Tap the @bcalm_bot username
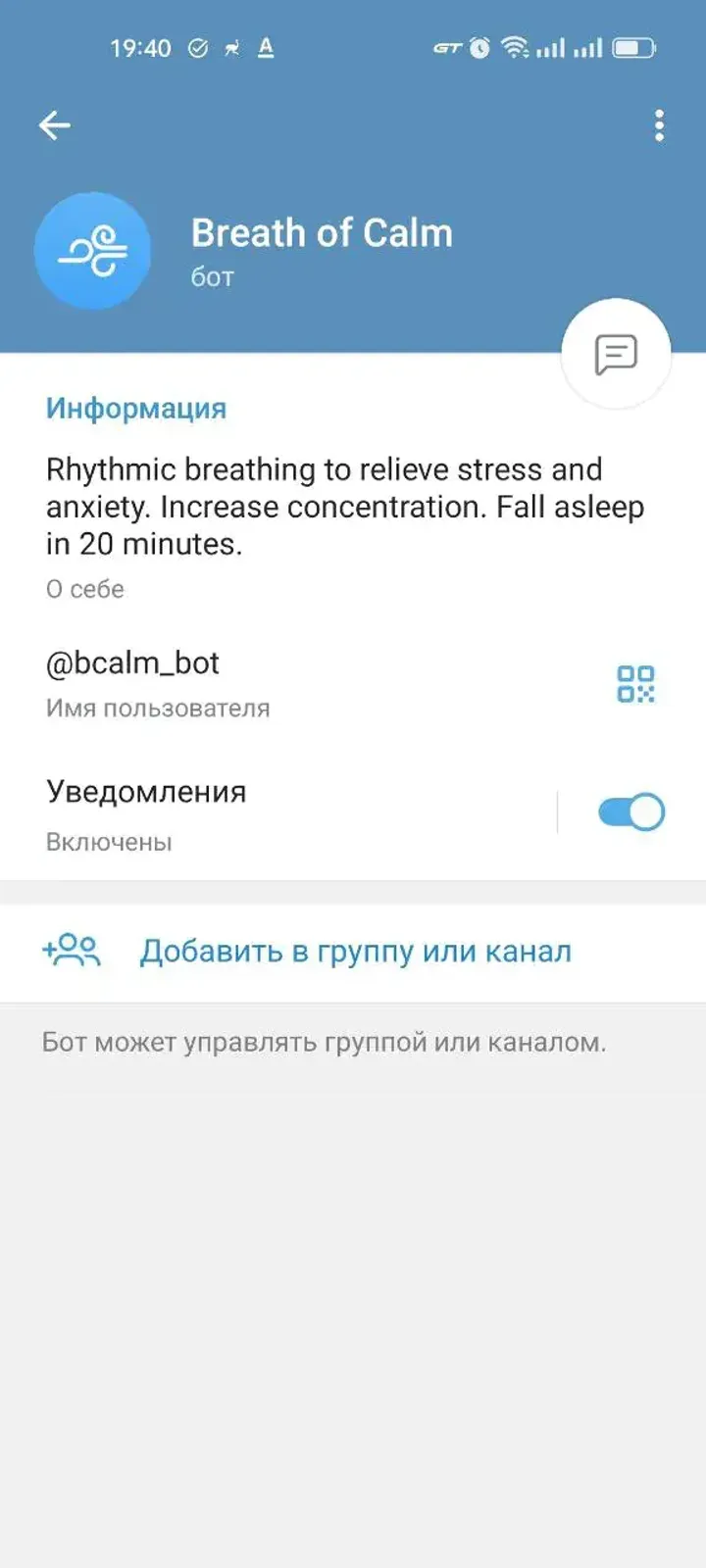706x1568 pixels. 133,662
